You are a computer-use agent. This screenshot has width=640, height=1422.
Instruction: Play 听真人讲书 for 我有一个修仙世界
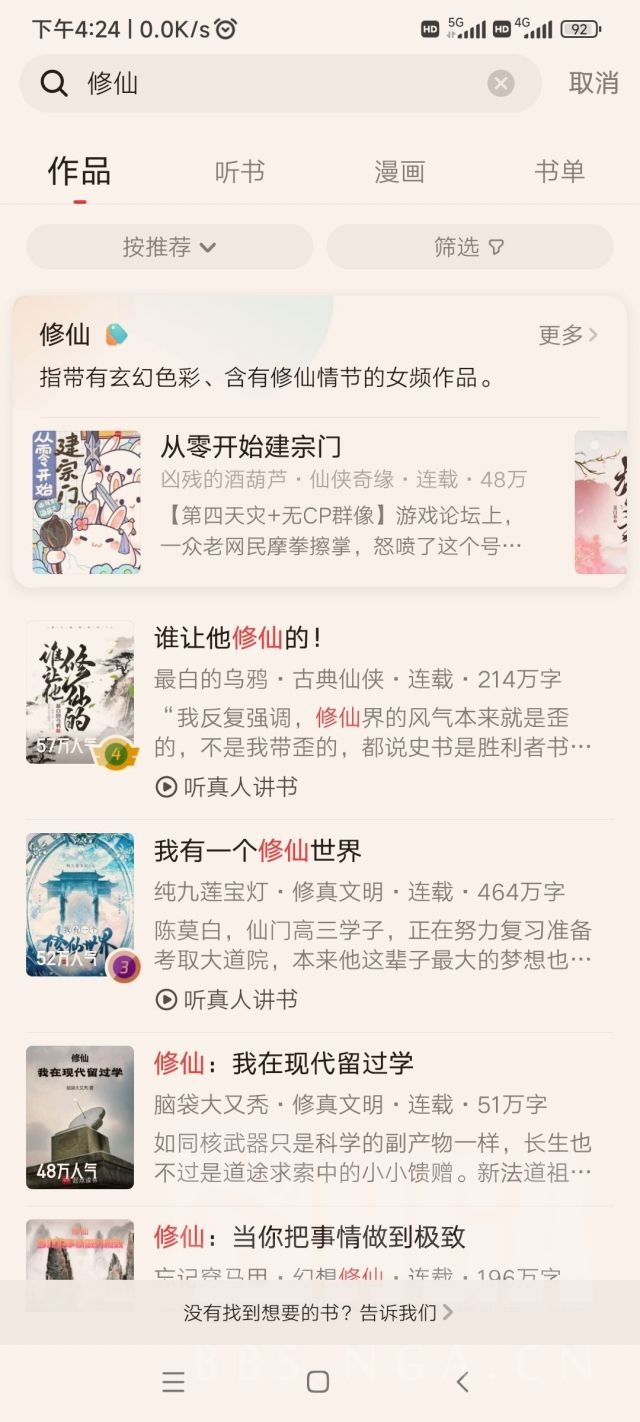click(227, 999)
